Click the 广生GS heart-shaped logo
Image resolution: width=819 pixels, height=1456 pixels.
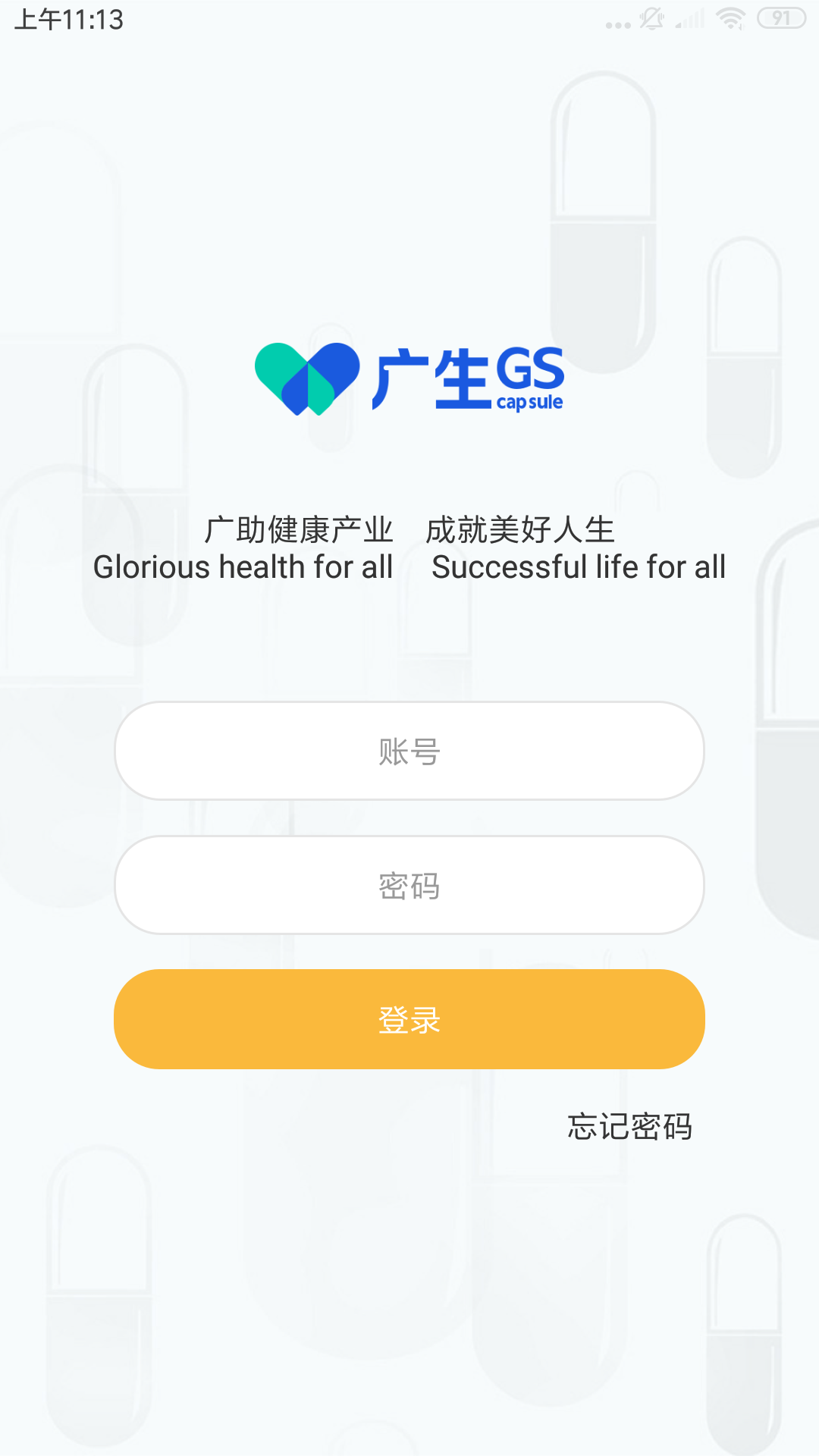click(x=307, y=379)
